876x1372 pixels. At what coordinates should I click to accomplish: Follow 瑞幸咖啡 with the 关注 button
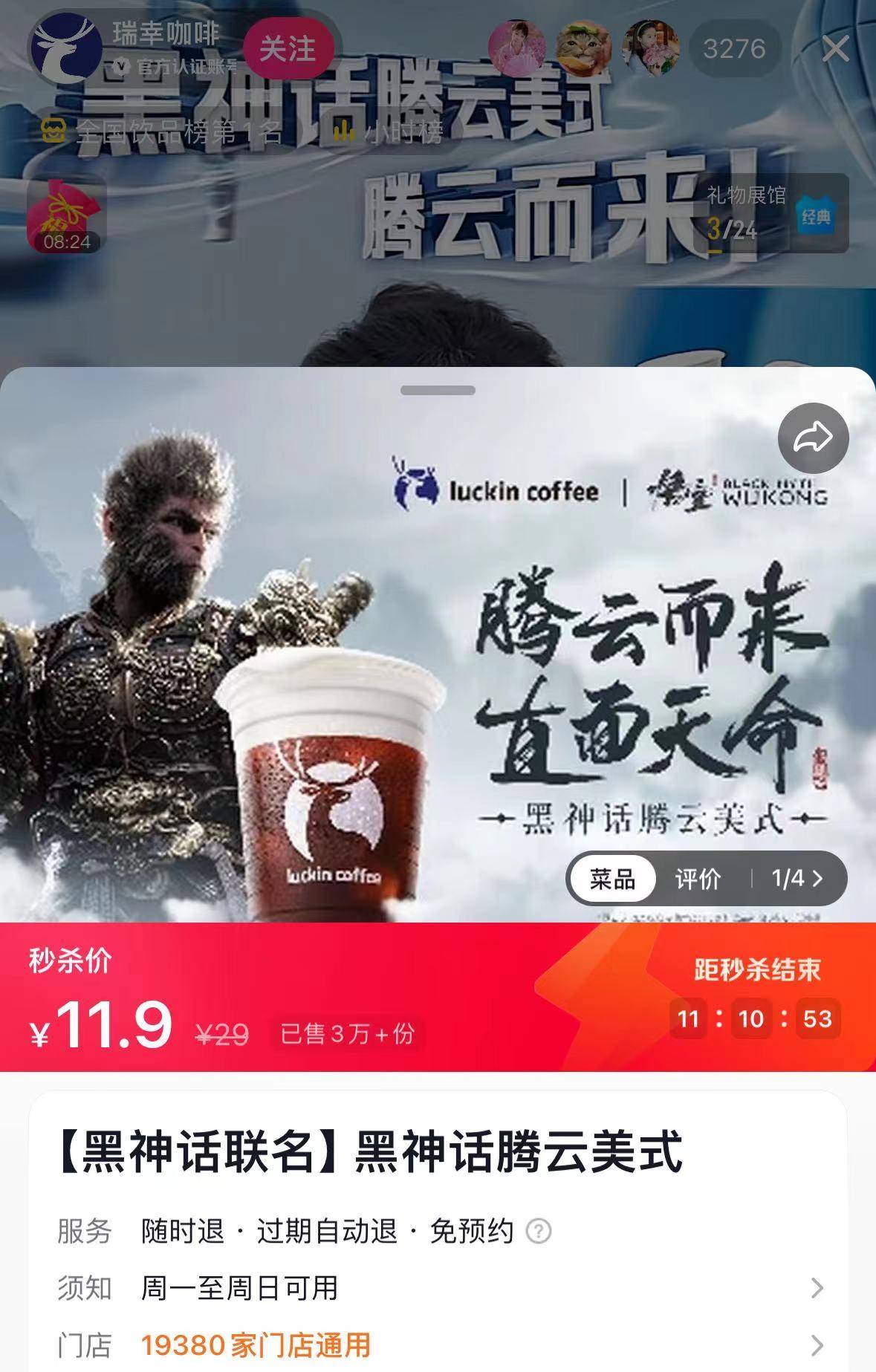point(288,49)
